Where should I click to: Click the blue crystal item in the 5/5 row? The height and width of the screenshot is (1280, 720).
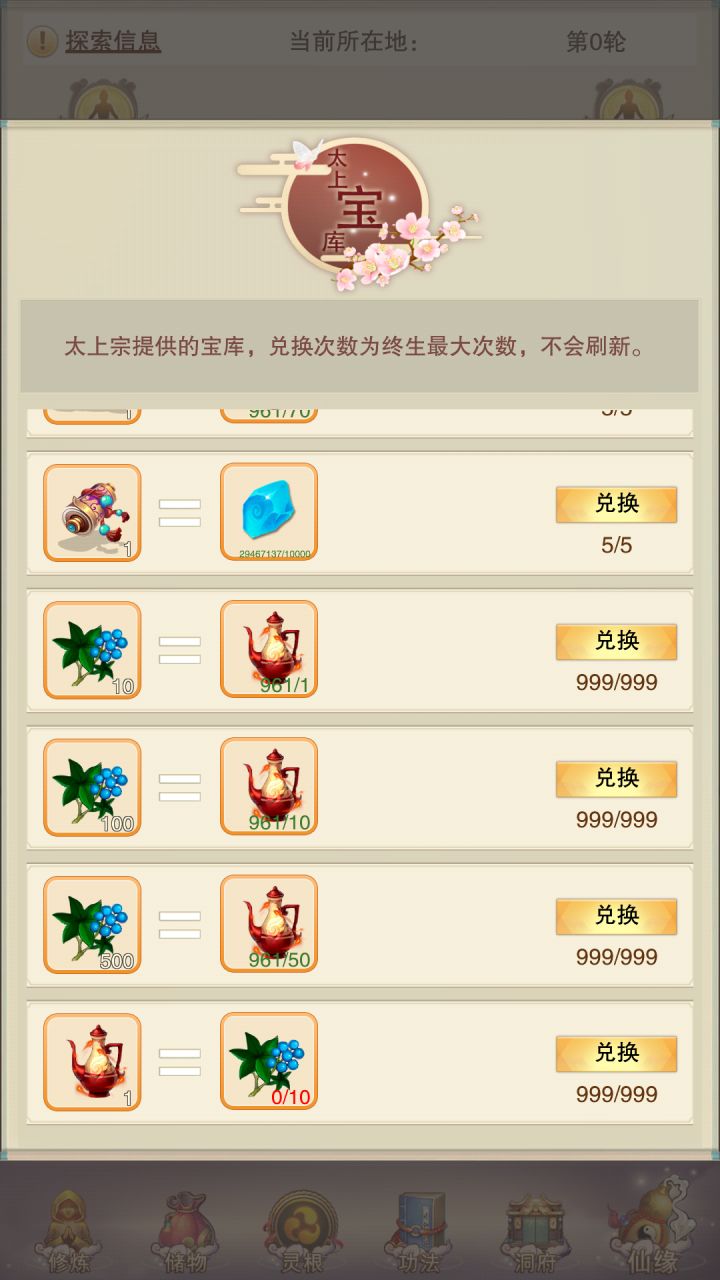(x=268, y=511)
